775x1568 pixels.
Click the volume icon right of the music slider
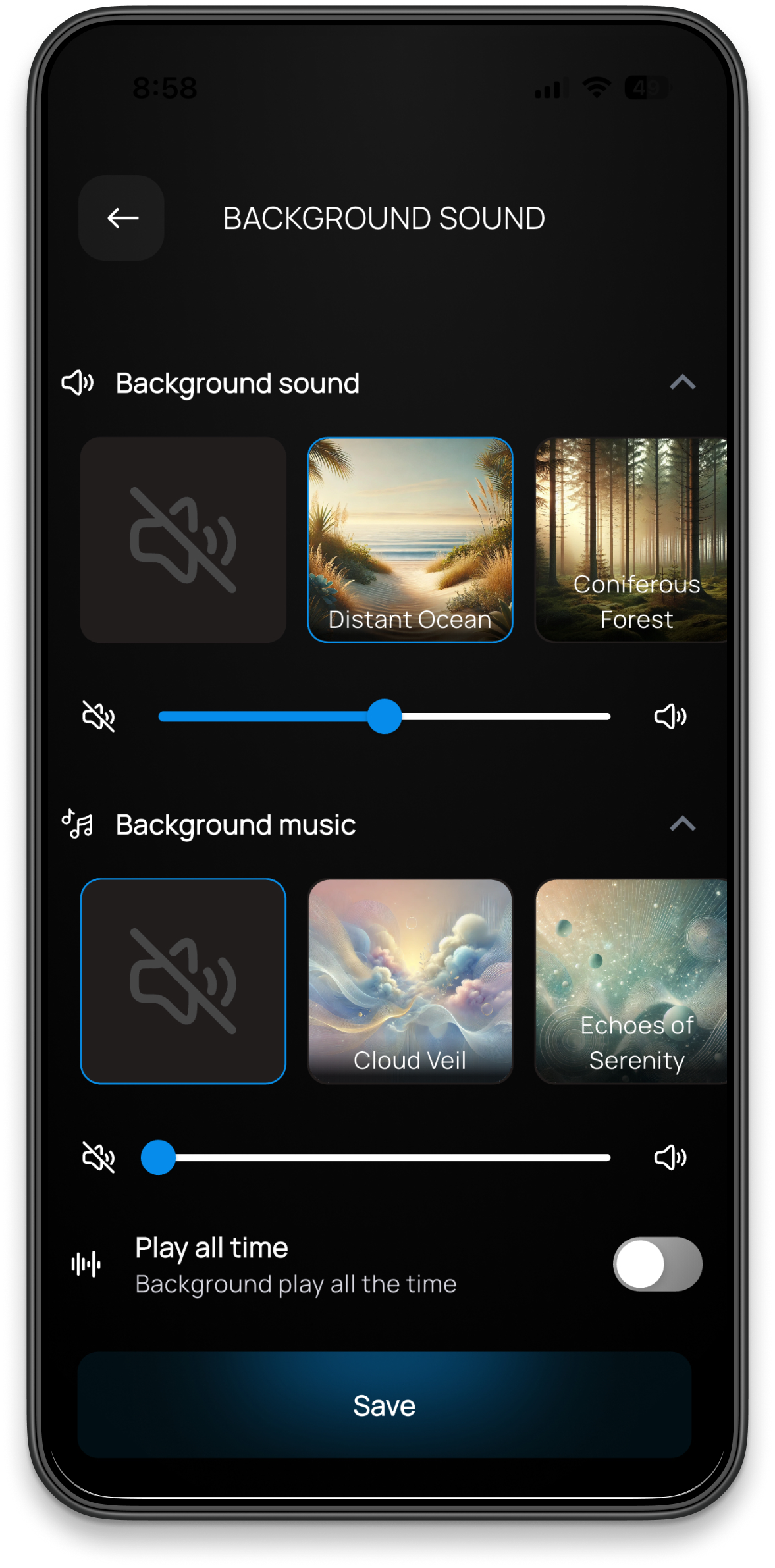670,1158
